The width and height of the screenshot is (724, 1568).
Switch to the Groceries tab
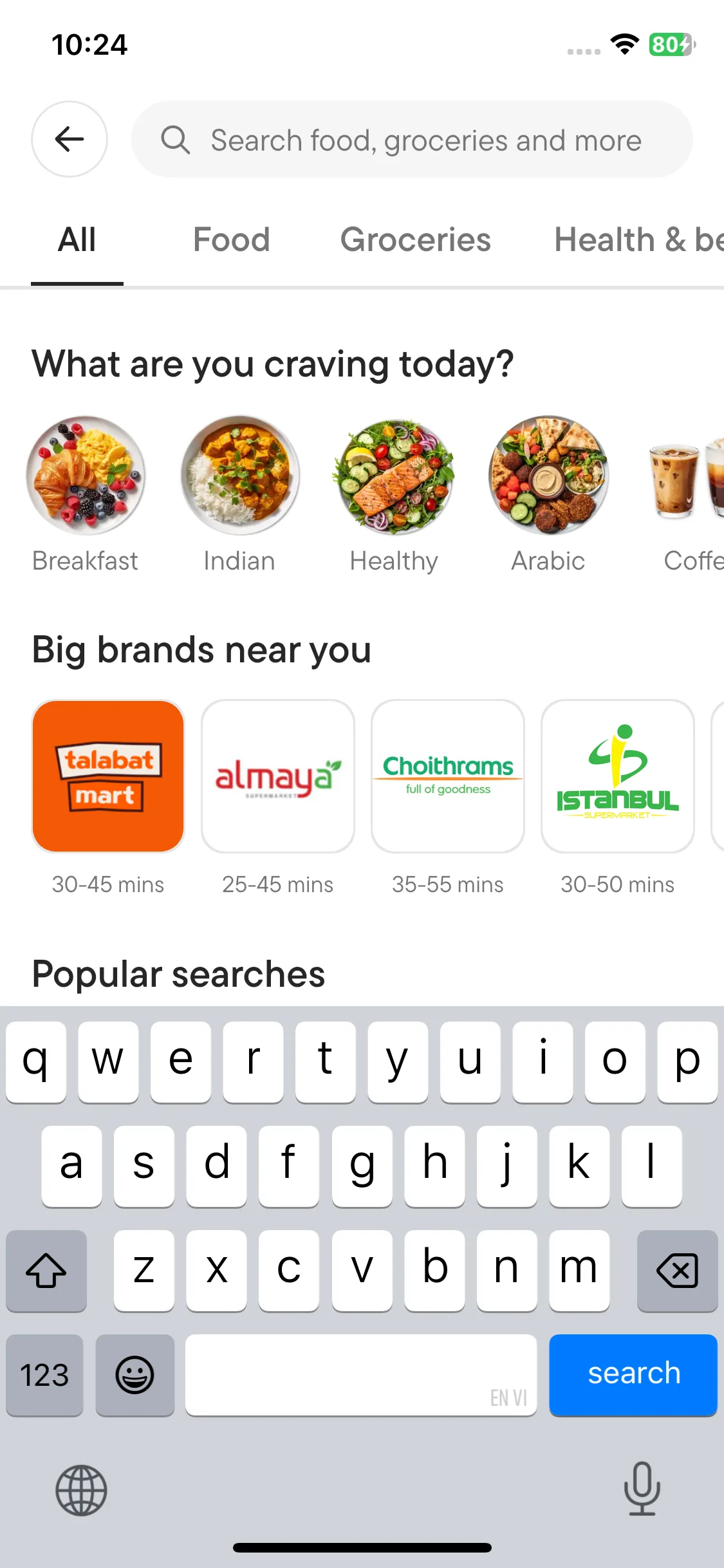[415, 240]
